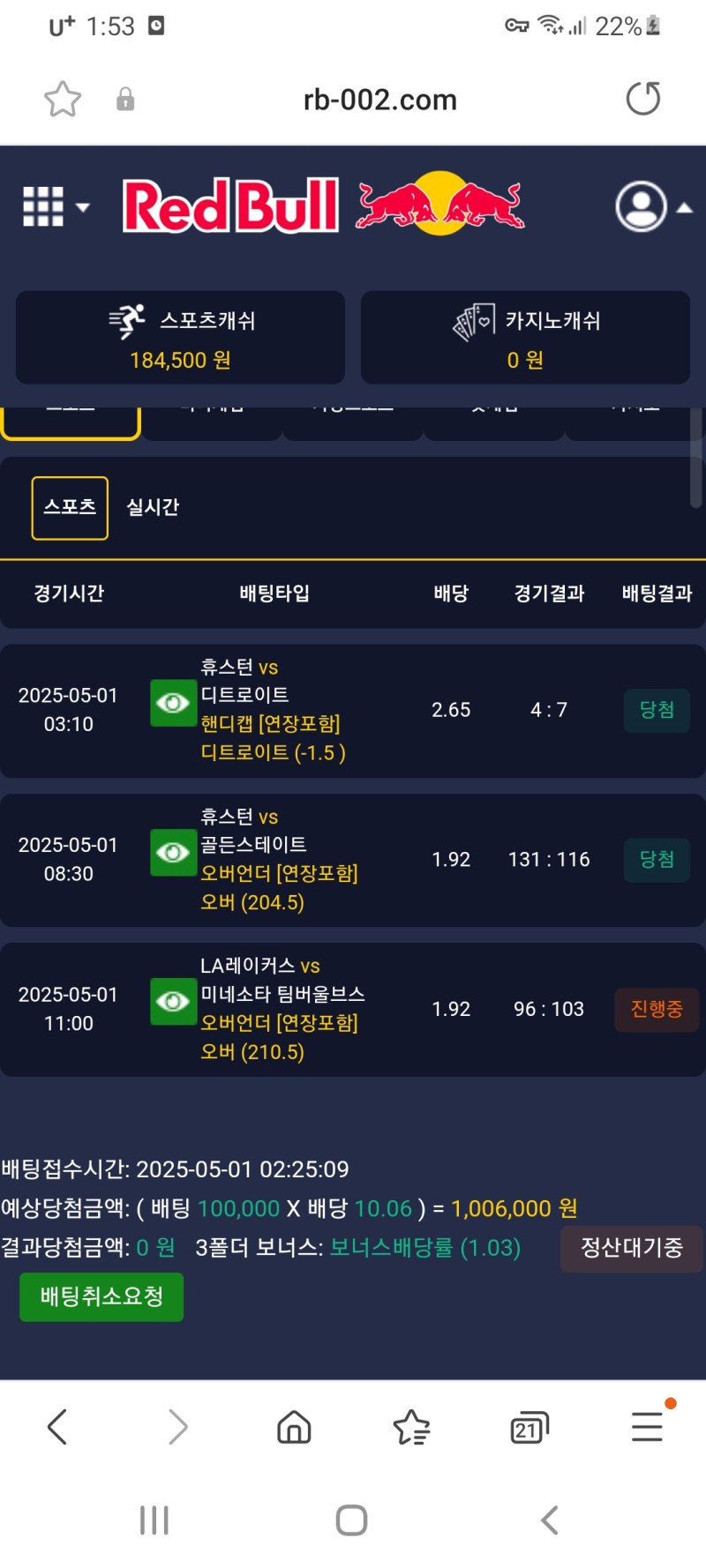Screen dimensions: 706x1568
Task: Tap the 배팅취소요청 button
Action: 101,1296
